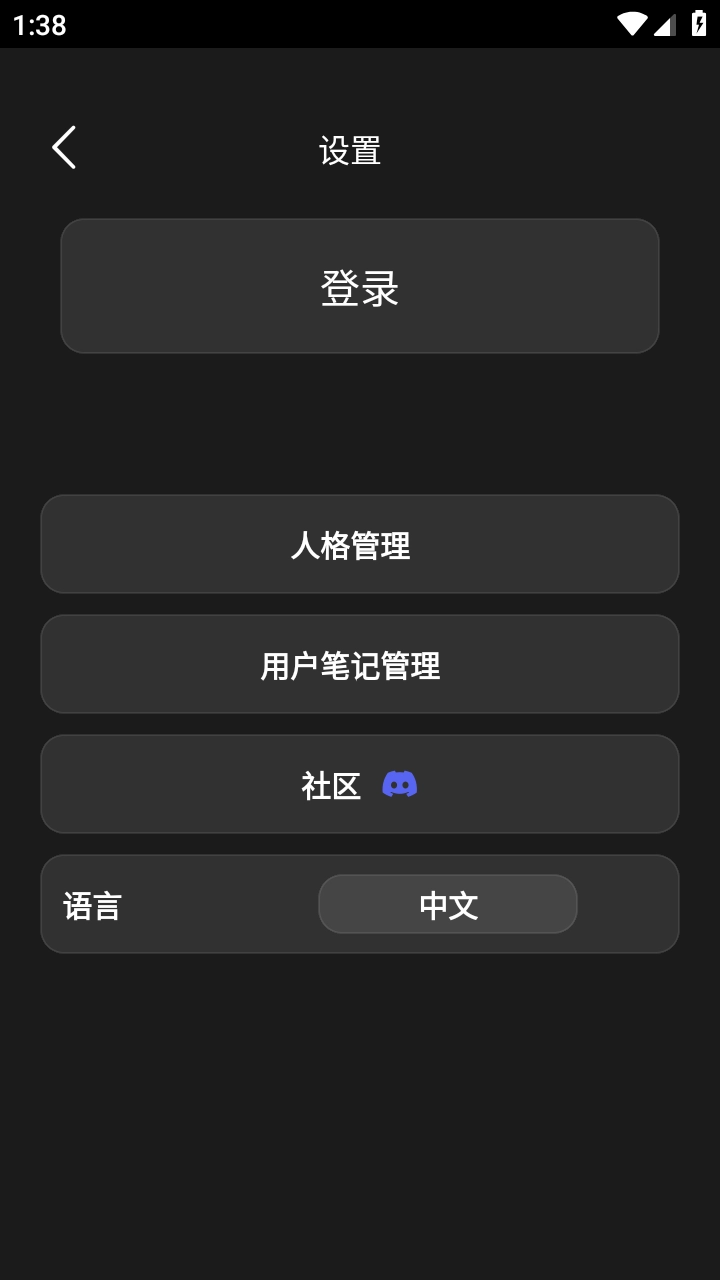
Task: Click the user notes management card
Action: [360, 664]
